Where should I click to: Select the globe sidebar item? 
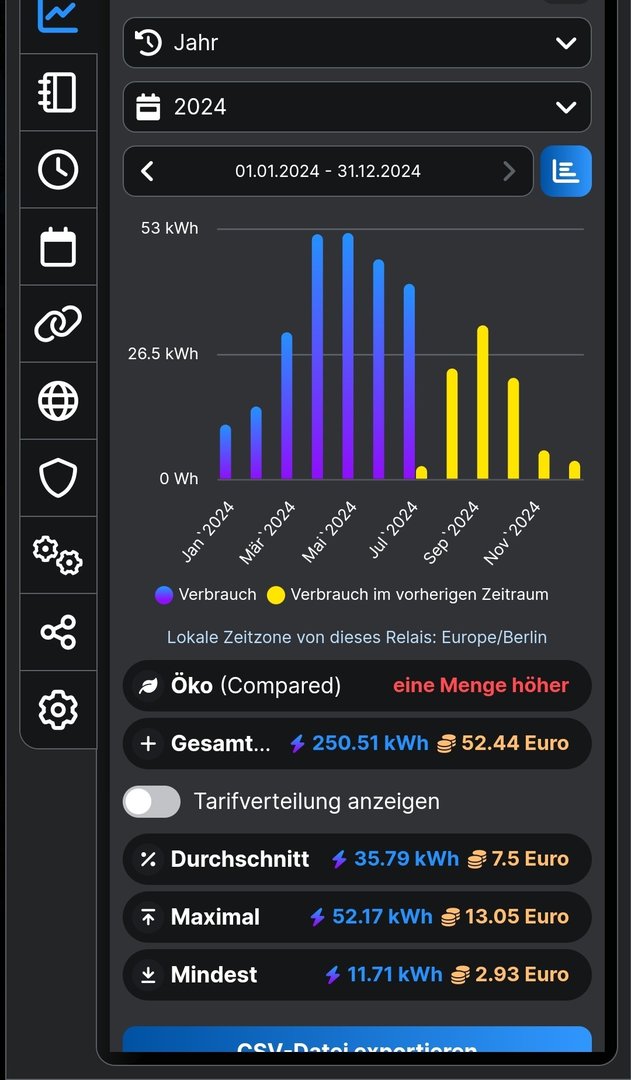58,401
